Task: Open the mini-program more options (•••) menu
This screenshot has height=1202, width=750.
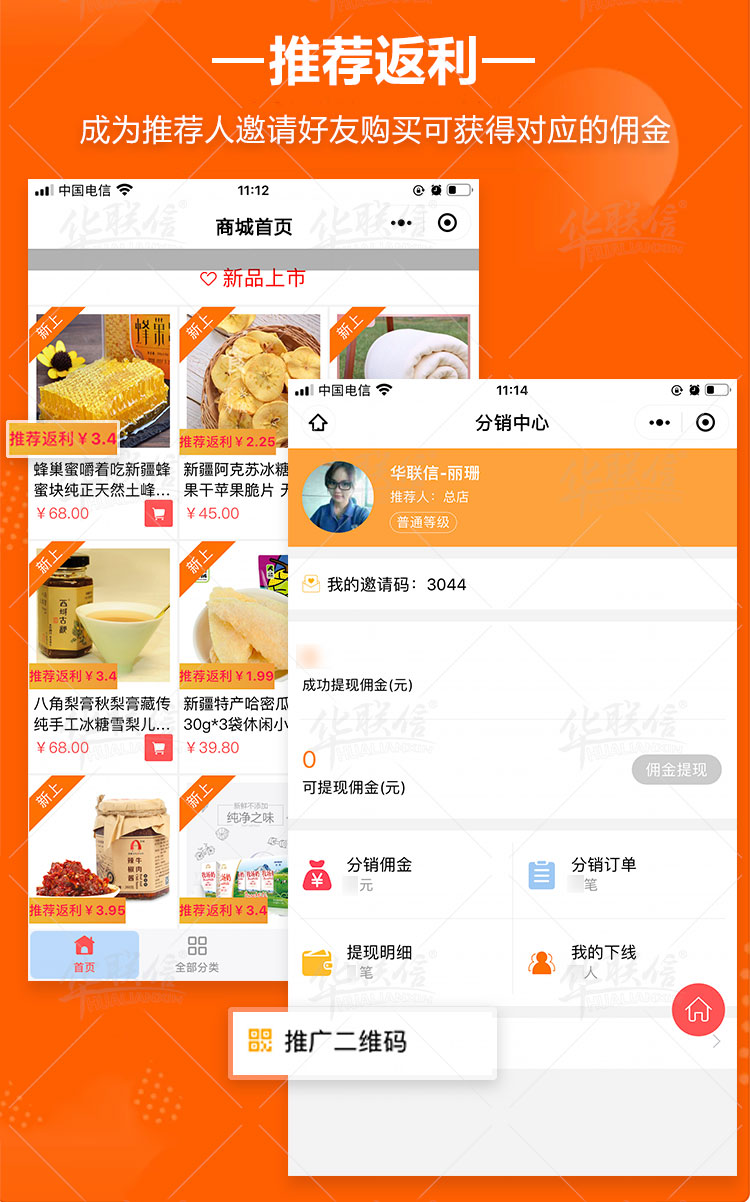Action: click(658, 423)
